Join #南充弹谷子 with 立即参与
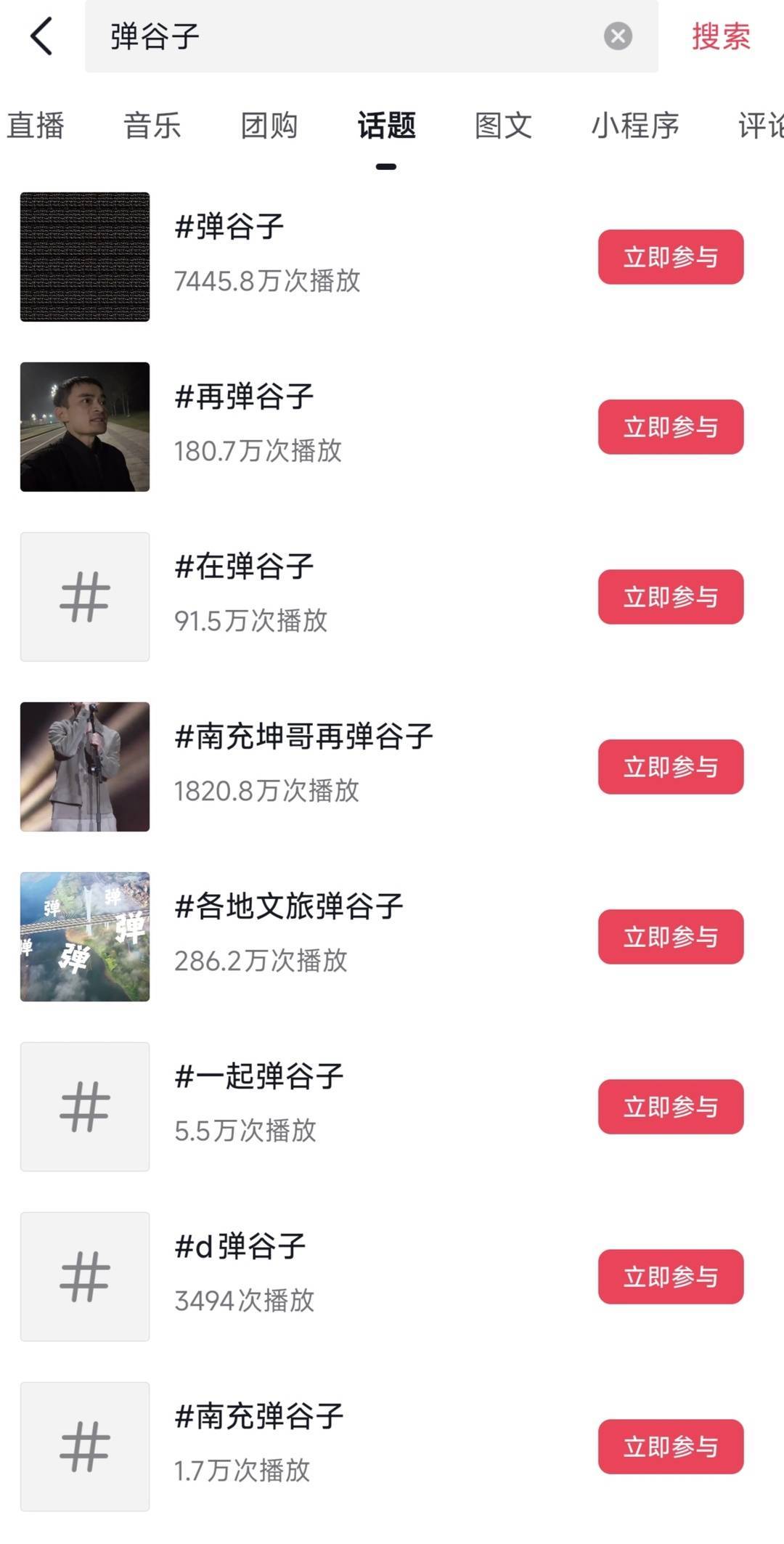784x1544 pixels. 670,1447
